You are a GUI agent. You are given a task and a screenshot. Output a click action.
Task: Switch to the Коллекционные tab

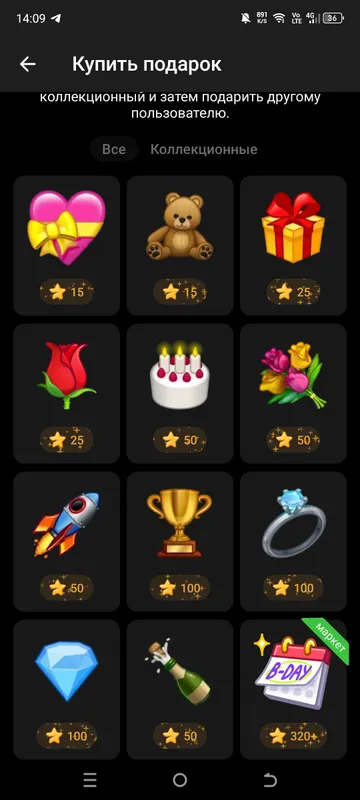click(x=203, y=149)
